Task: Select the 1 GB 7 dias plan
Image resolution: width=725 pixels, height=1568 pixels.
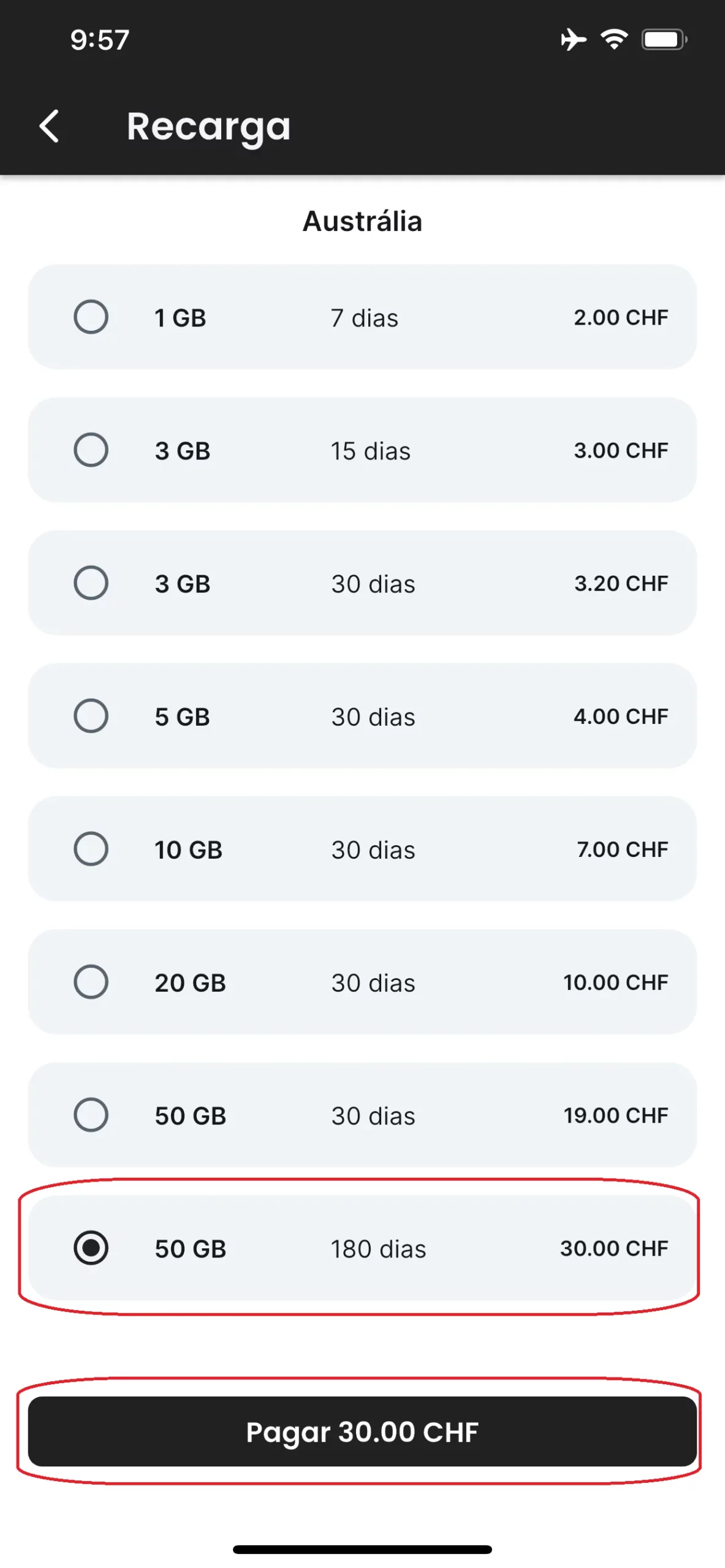Action: [91, 317]
